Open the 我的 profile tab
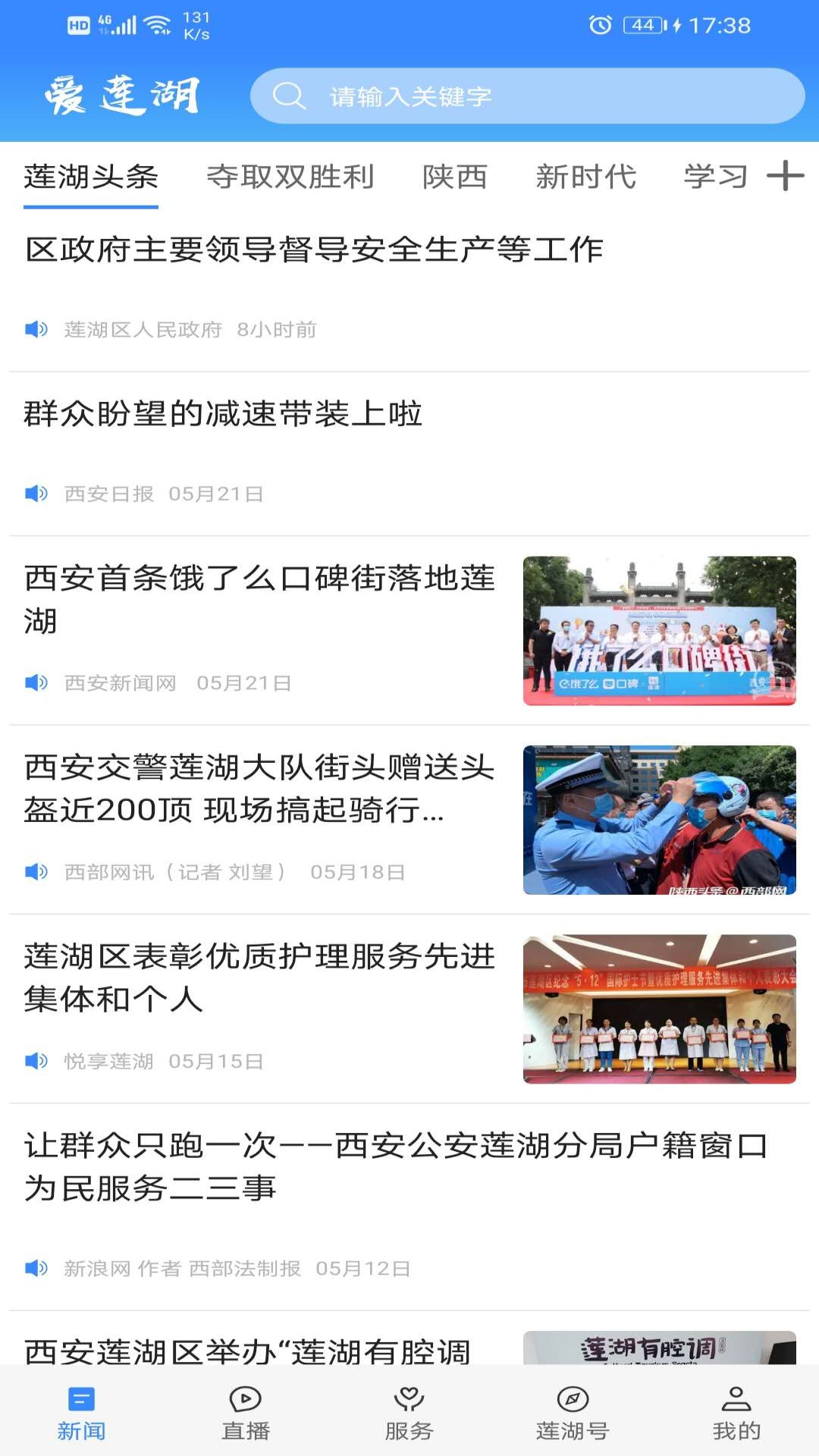 coord(736,1414)
